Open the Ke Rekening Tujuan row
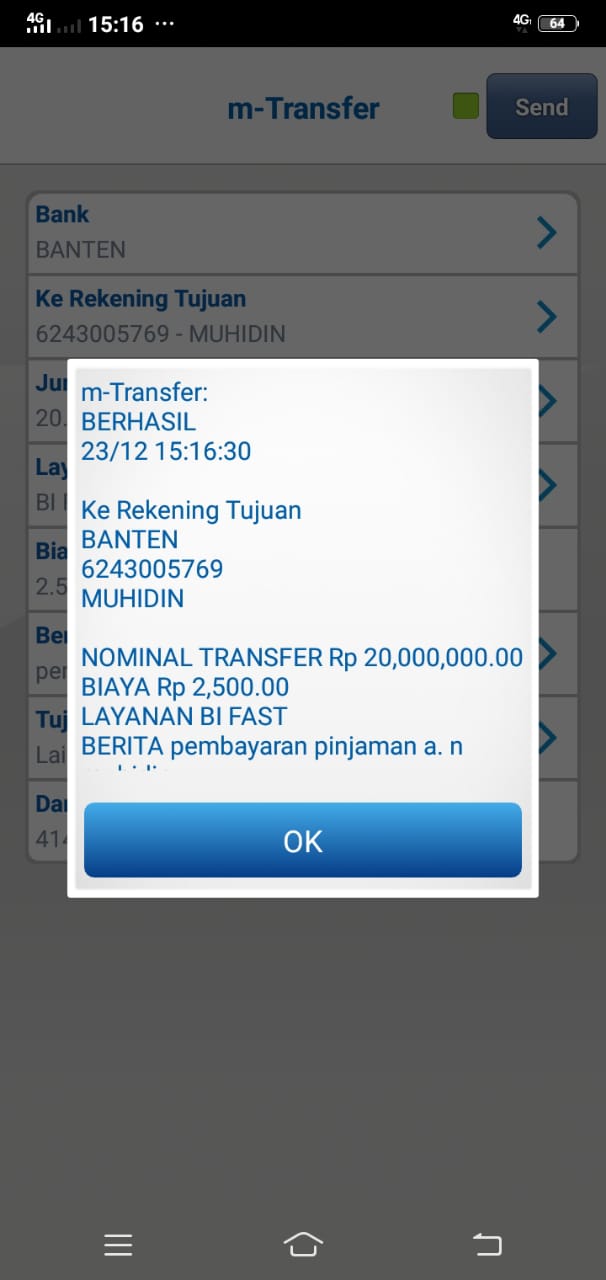 [x=302, y=316]
